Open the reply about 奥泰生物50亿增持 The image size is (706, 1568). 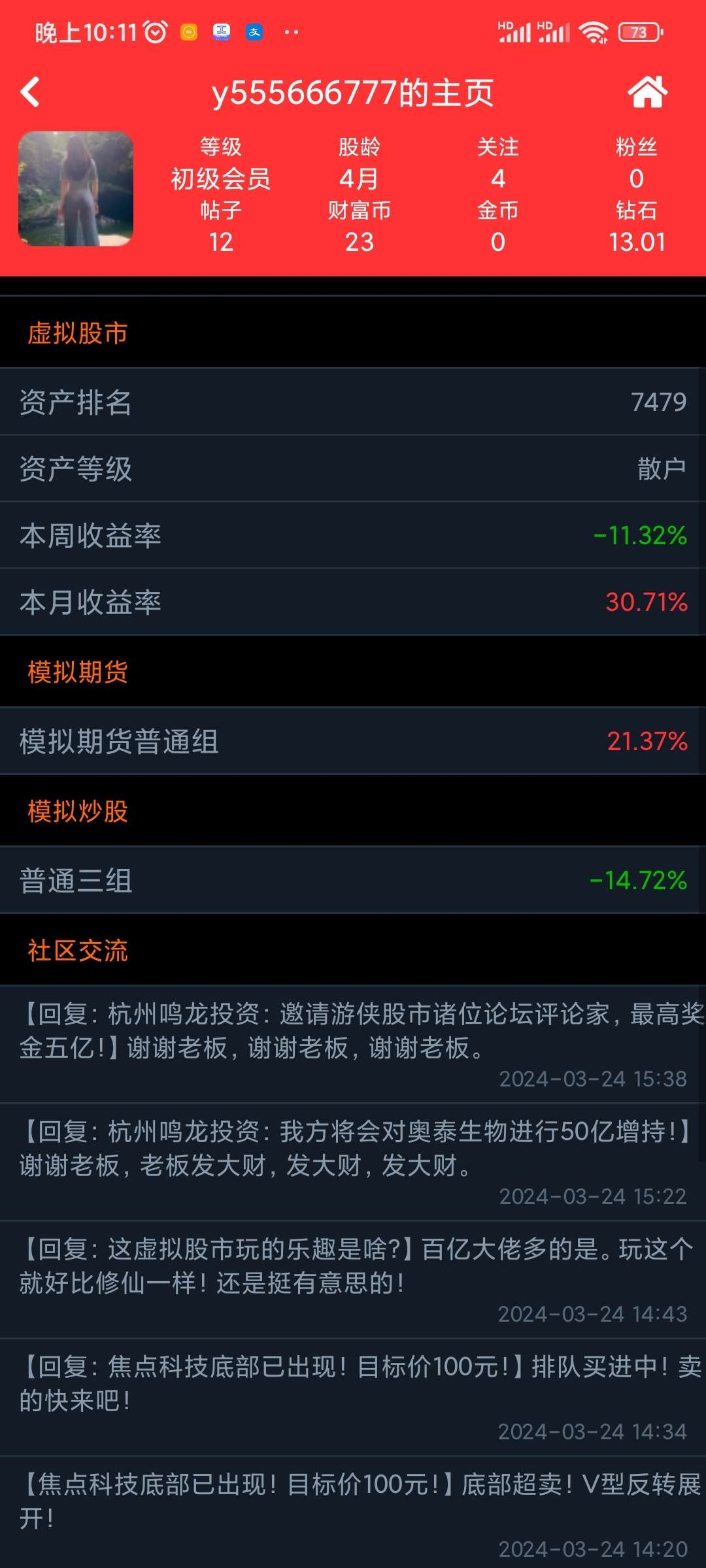tap(353, 1162)
